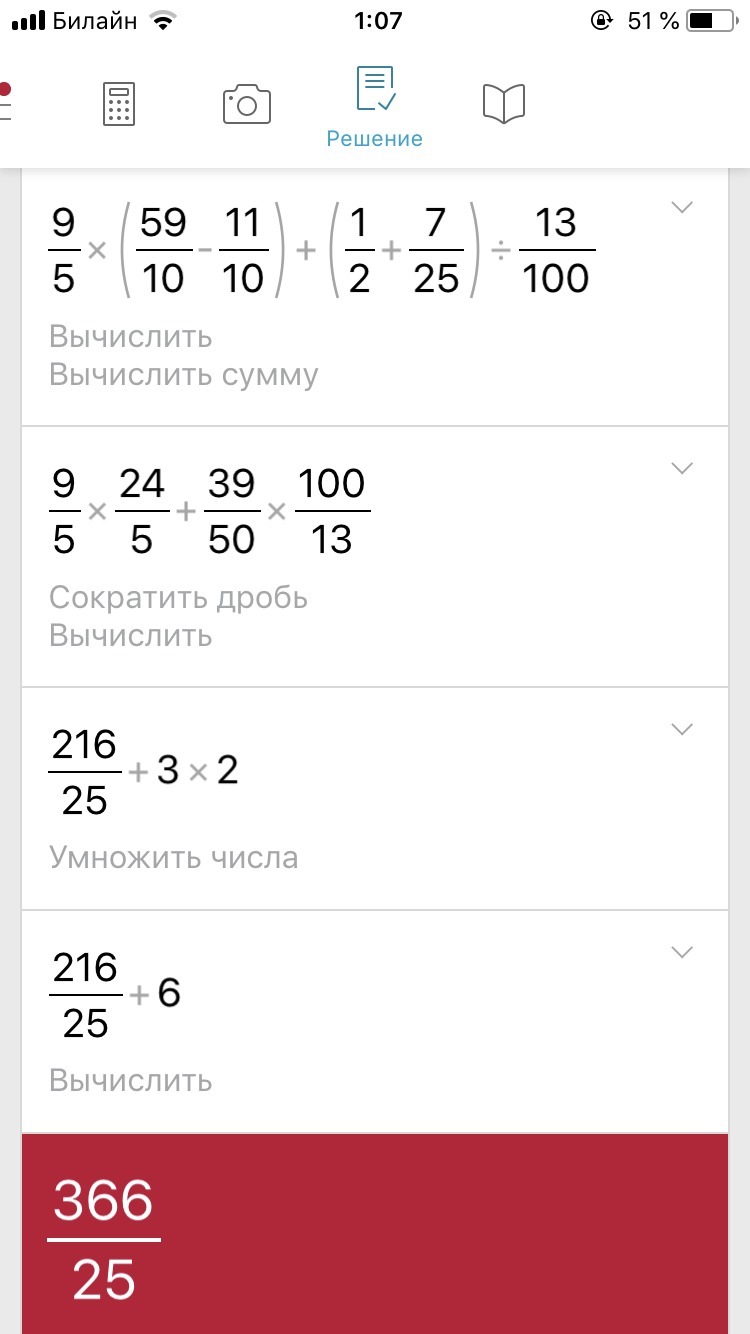Expand the 216/25 + 6 step

click(682, 952)
